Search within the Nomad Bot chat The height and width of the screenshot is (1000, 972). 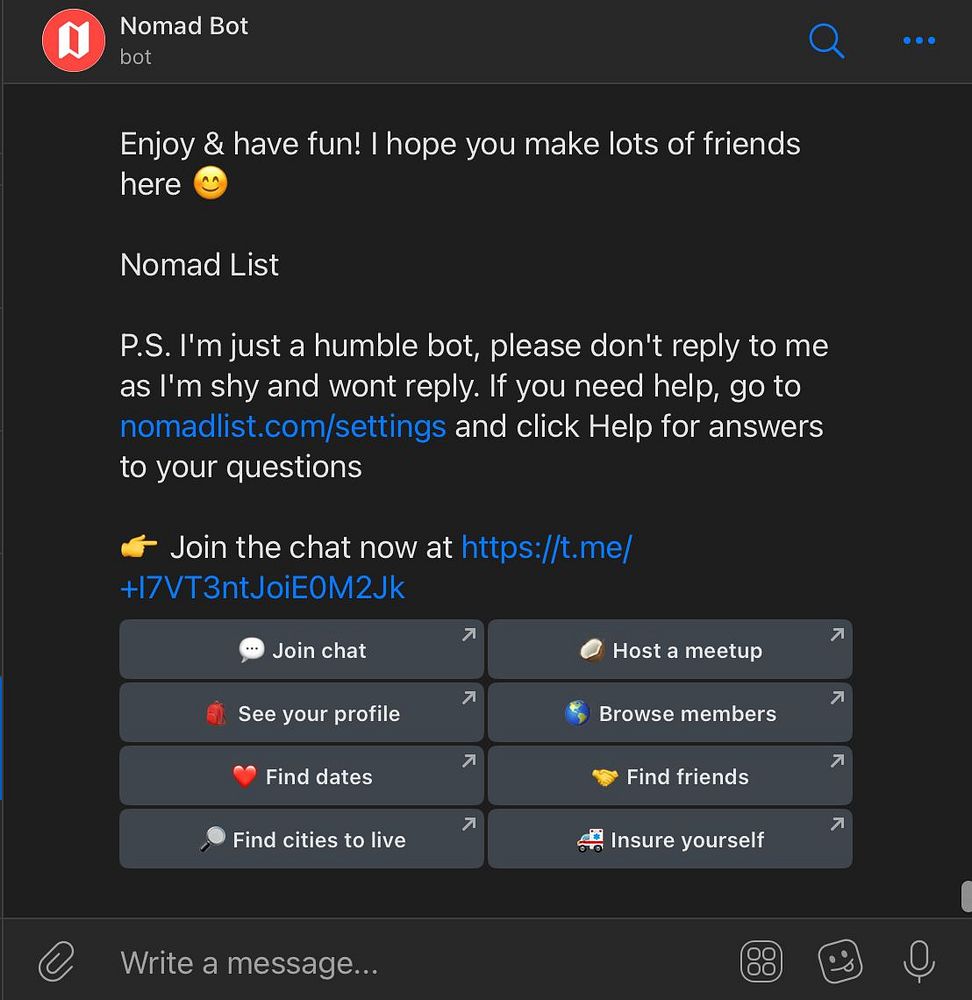[x=826, y=41]
